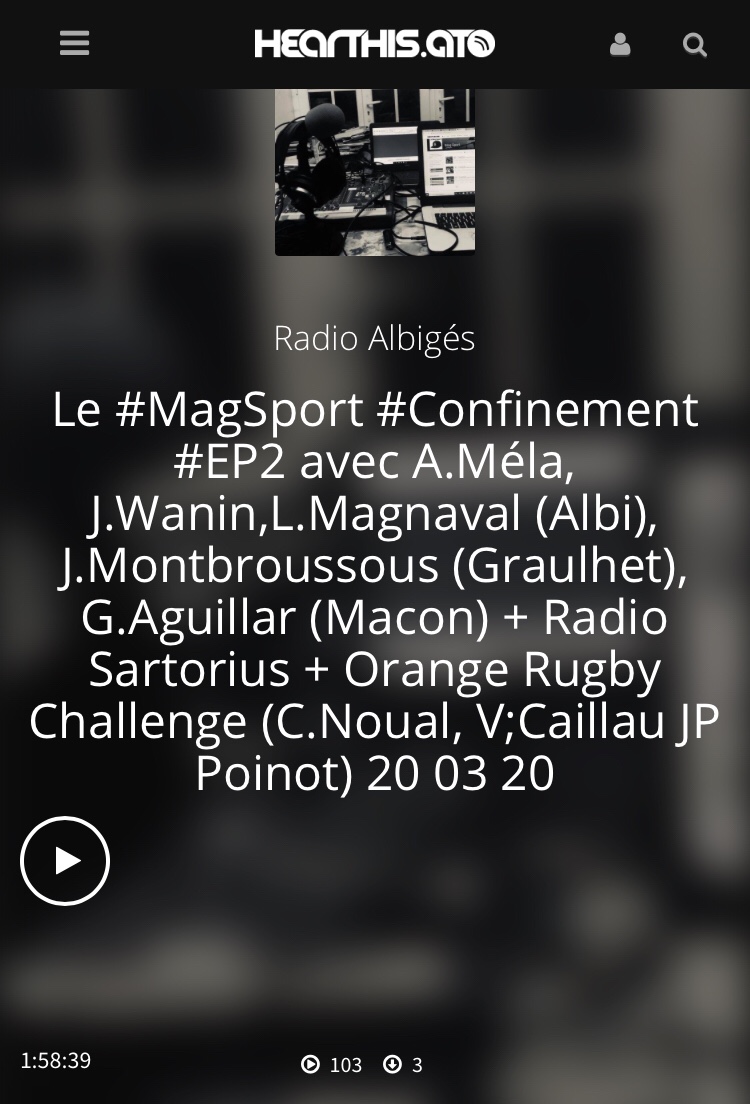Go to the hearthis.at home logo
The image size is (750, 1104).
click(374, 44)
